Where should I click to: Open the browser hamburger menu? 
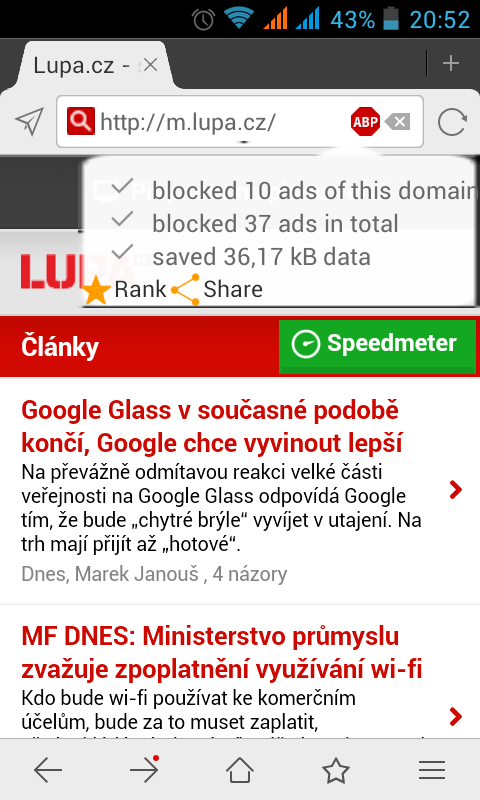432,770
